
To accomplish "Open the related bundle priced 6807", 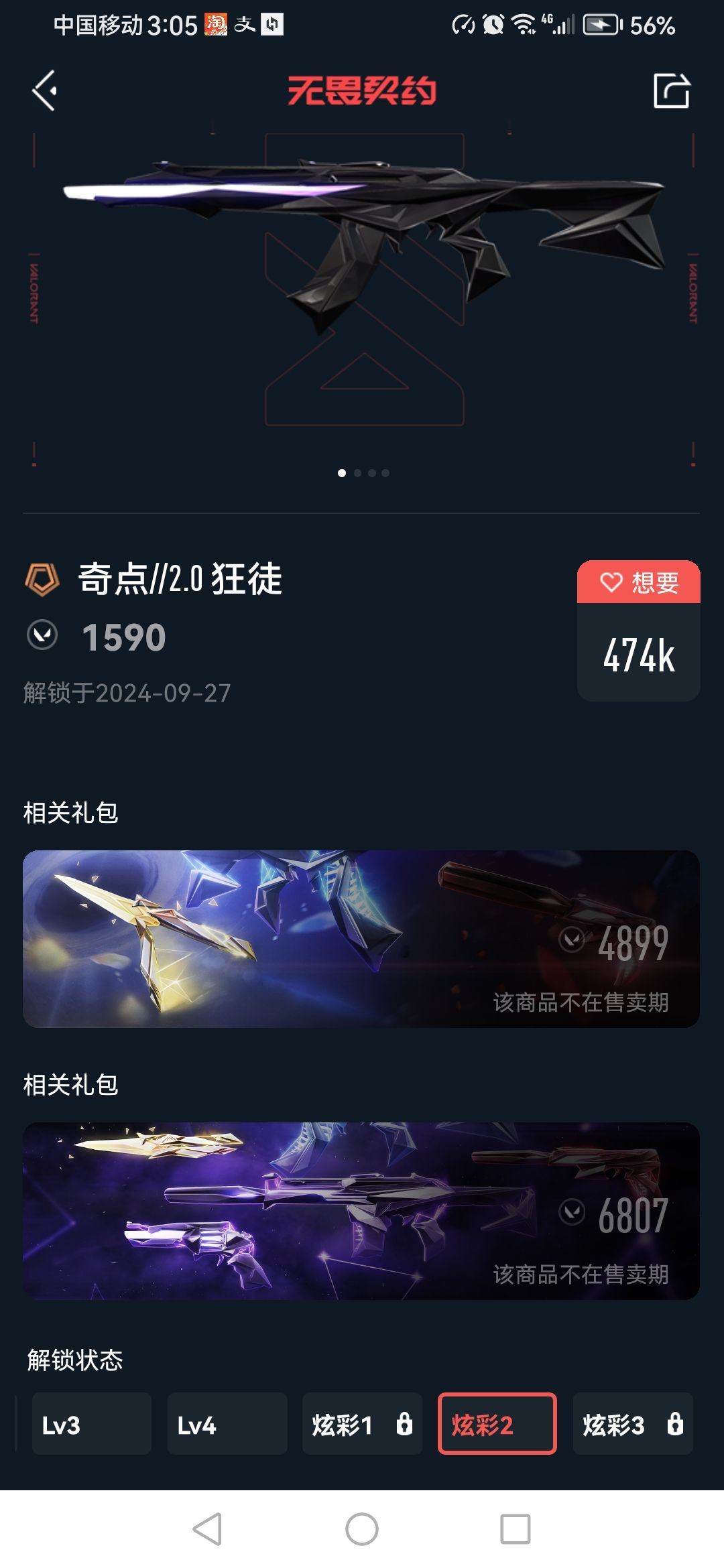I will (x=361, y=1211).
